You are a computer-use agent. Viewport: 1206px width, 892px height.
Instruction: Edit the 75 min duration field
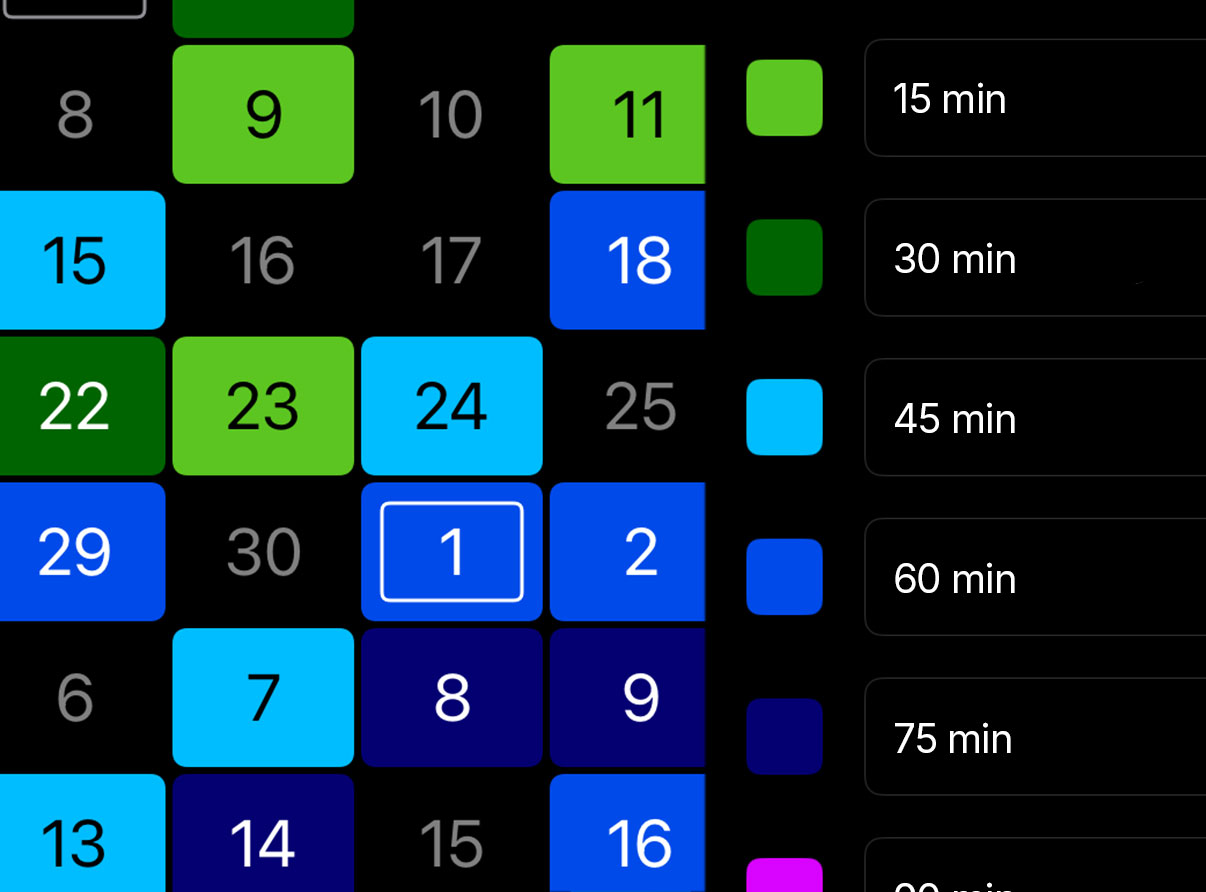(x=1035, y=737)
